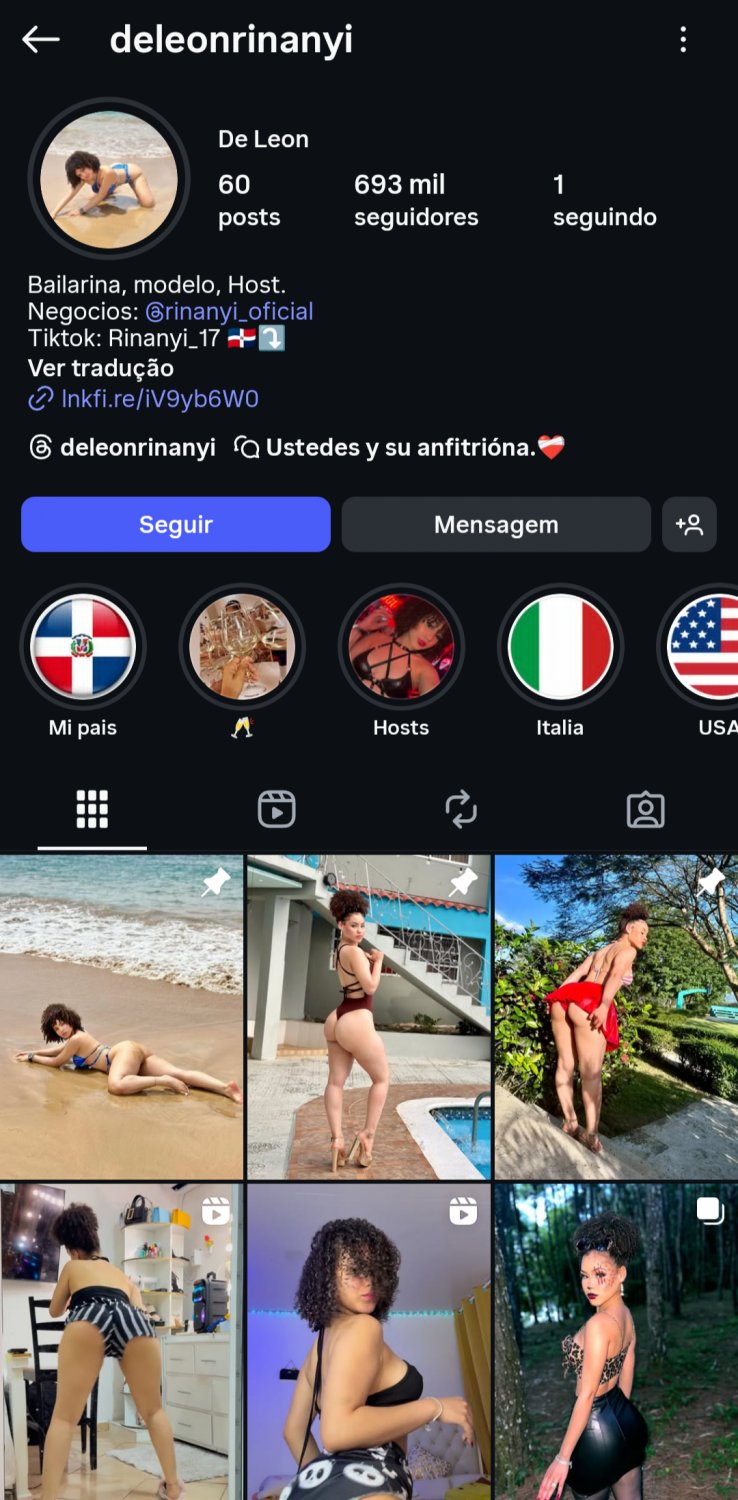Follow this account with Seguir
The height and width of the screenshot is (1500, 738).
tap(176, 524)
